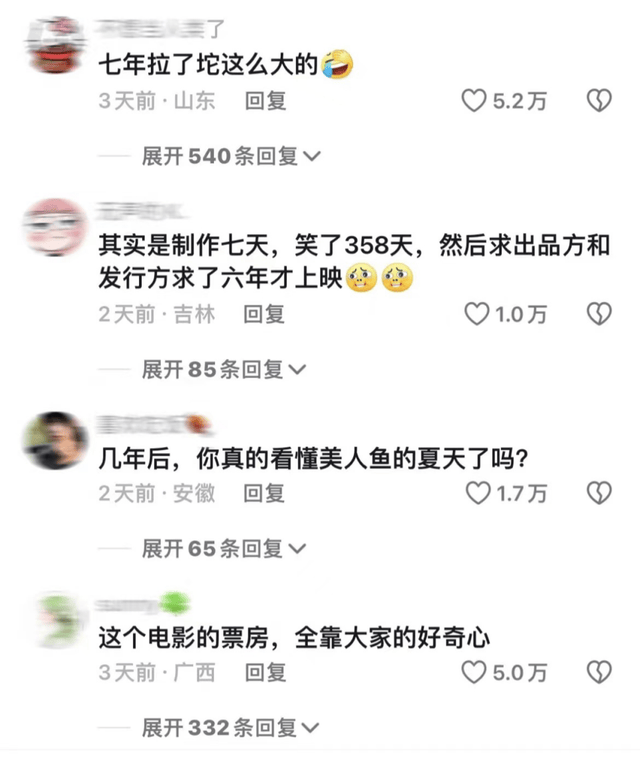Like the 广西 comment about 票房
Screen dimensions: 640x761
point(474,672)
